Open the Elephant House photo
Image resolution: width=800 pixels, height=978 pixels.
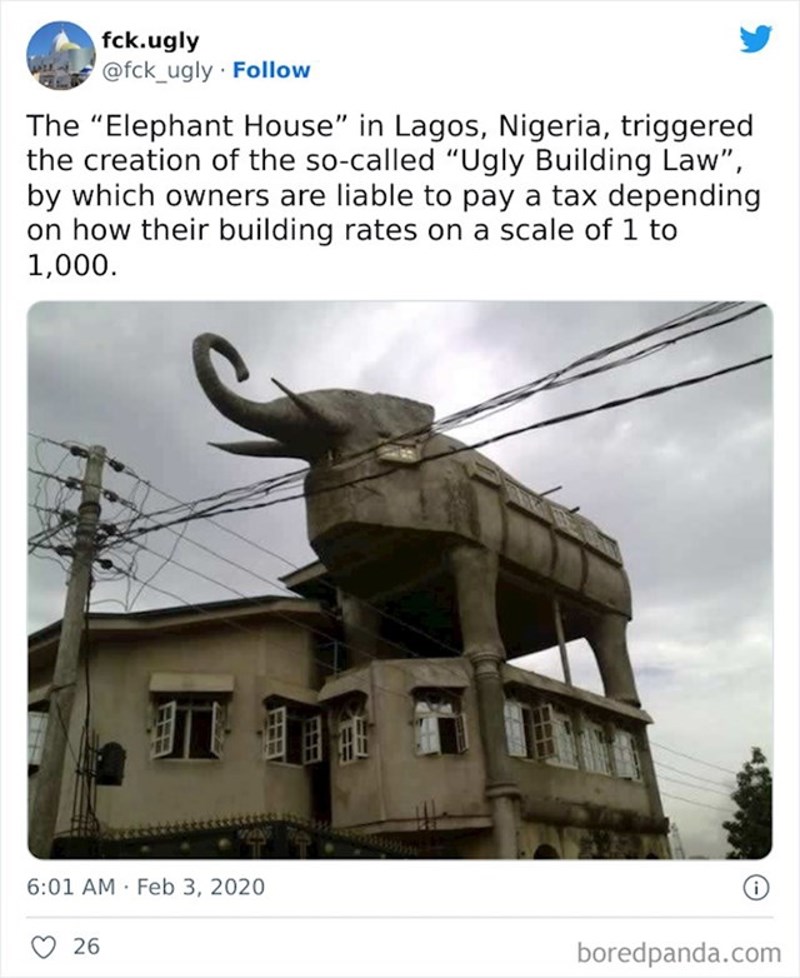click(400, 580)
